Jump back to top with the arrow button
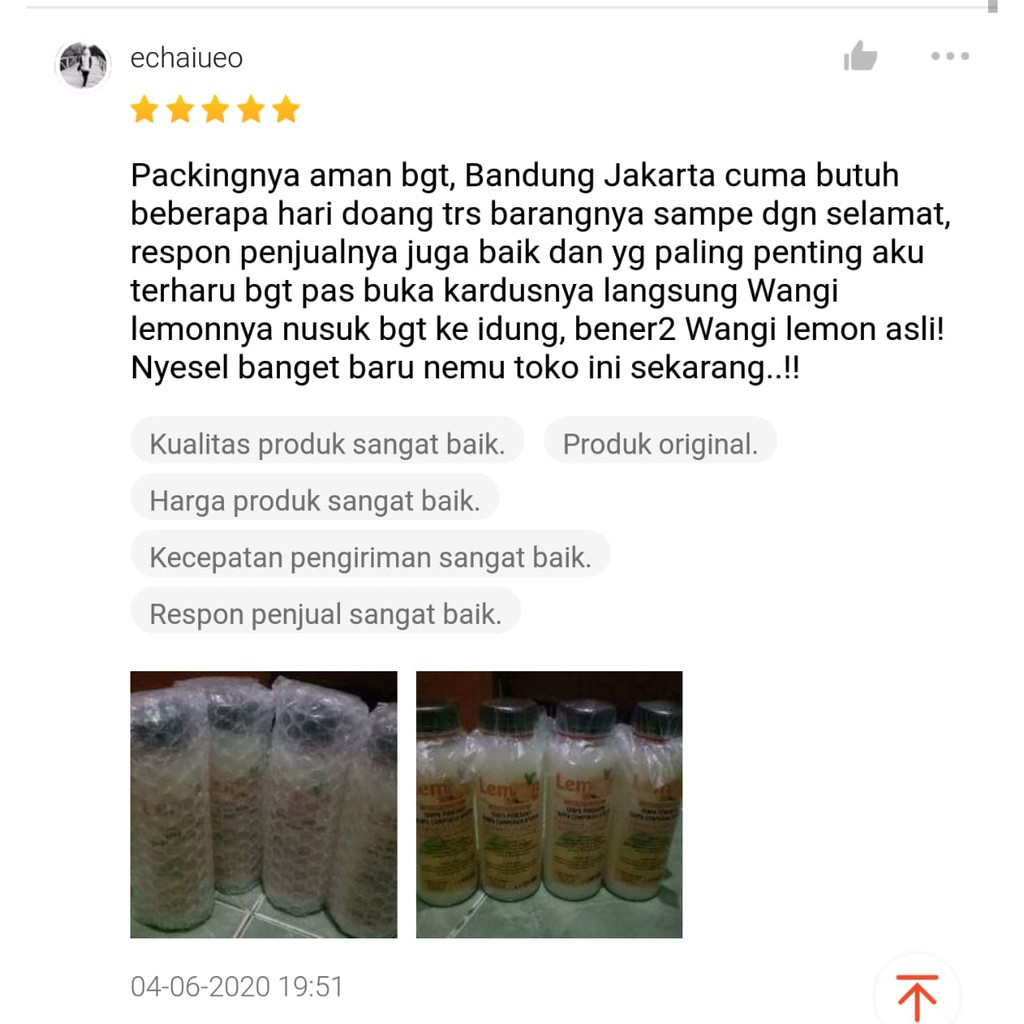The height and width of the screenshot is (1024, 1024). [x=916, y=996]
